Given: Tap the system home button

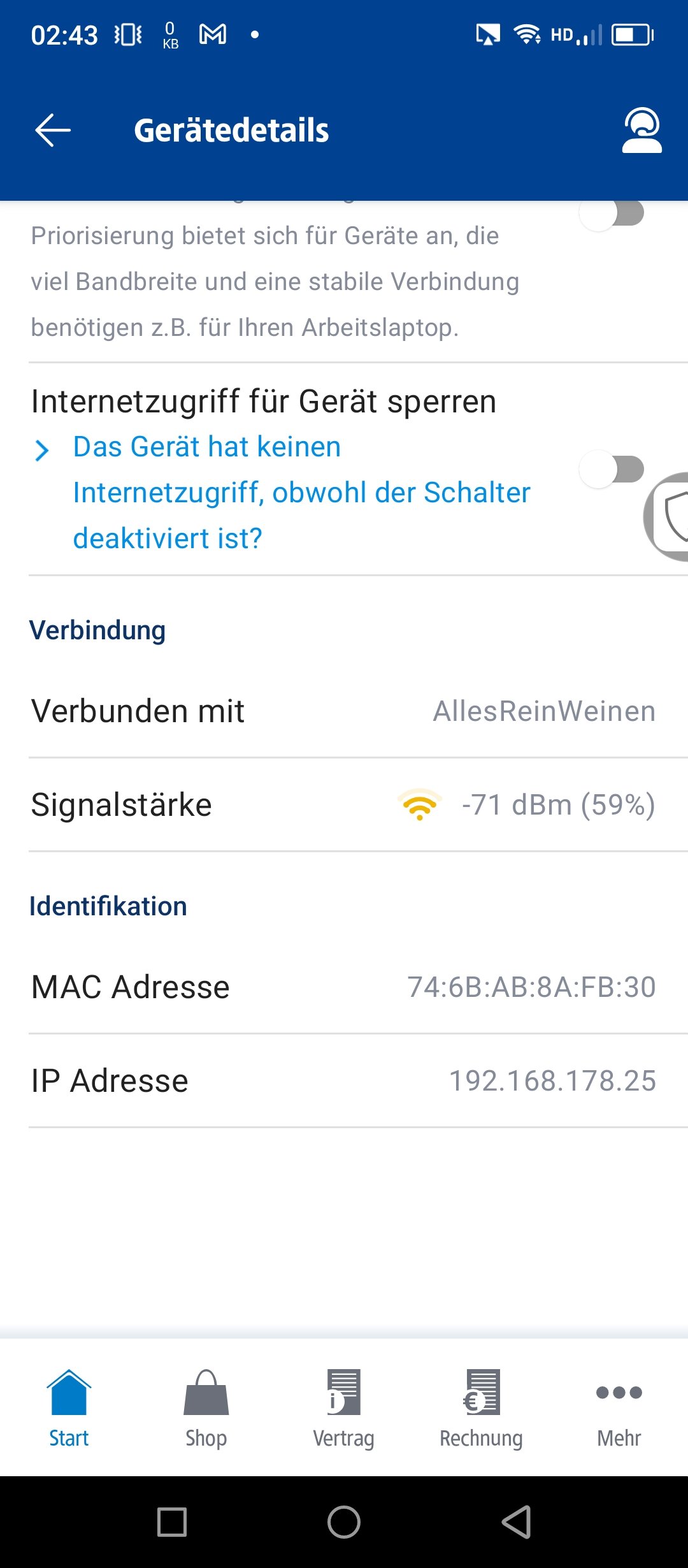Looking at the screenshot, I should point(344,1522).
